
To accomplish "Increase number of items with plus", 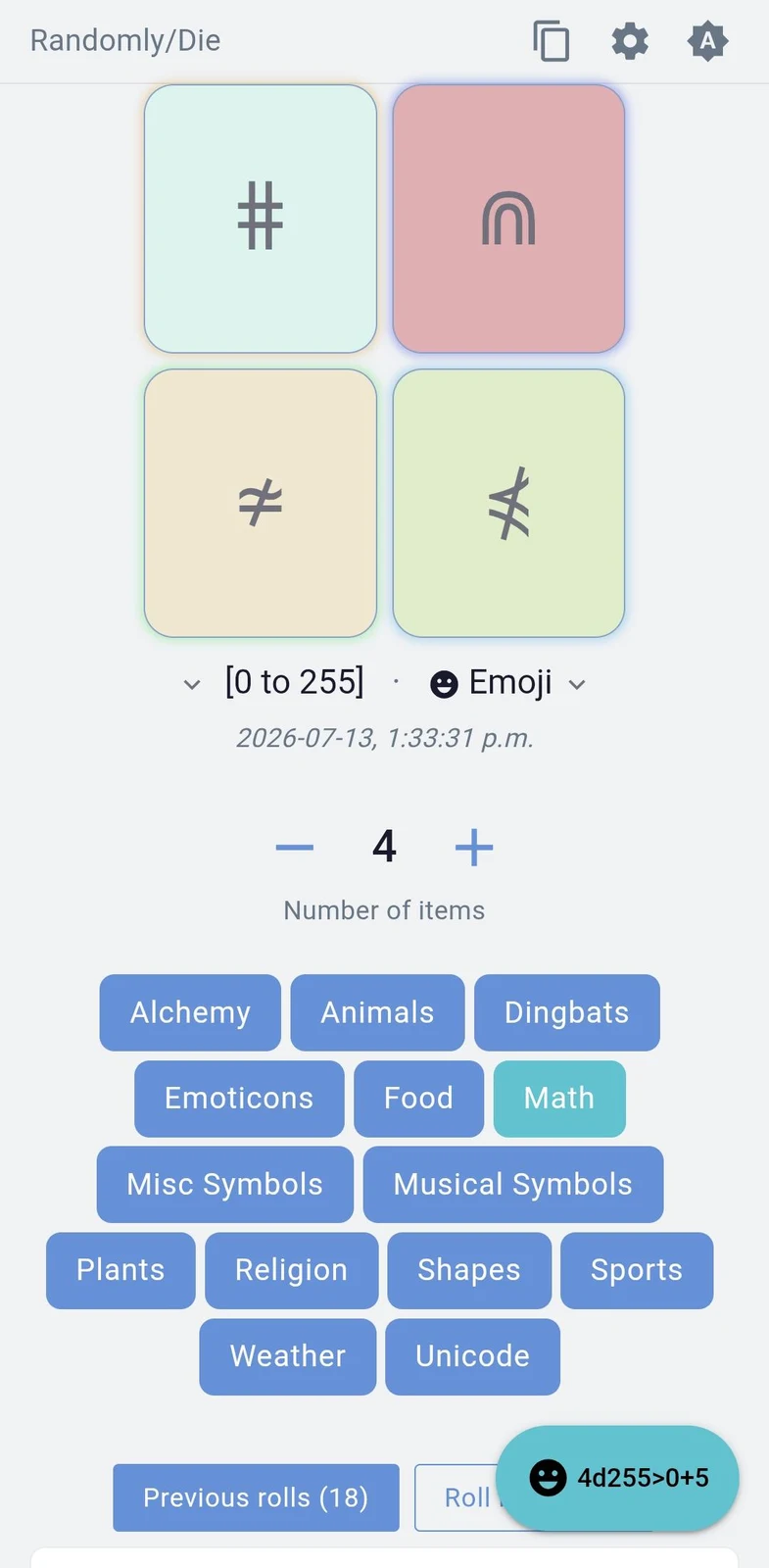I will pos(474,848).
